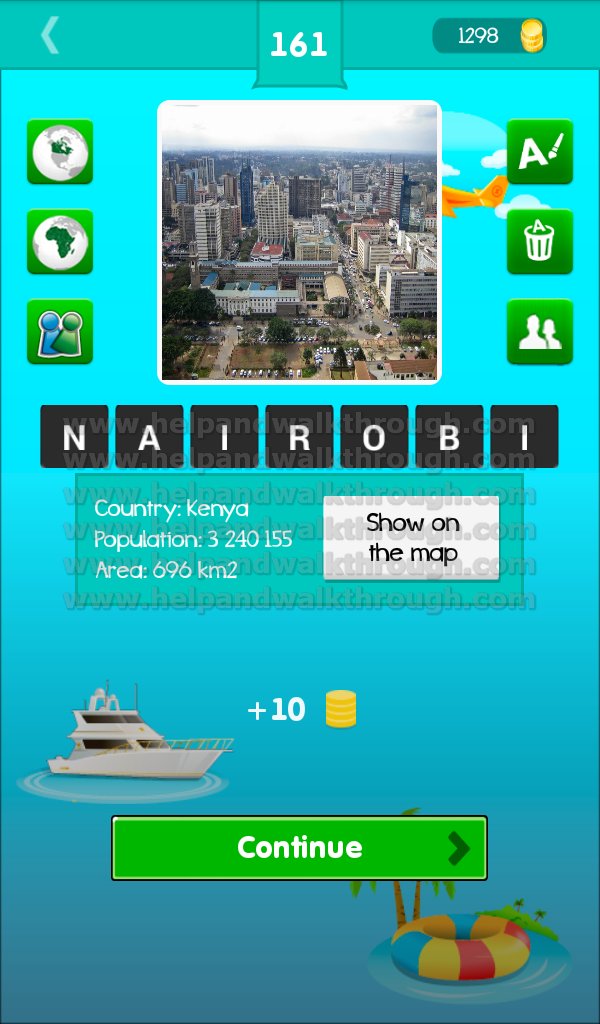Go back using the top-left arrow
The height and width of the screenshot is (1024, 600).
tap(50, 35)
